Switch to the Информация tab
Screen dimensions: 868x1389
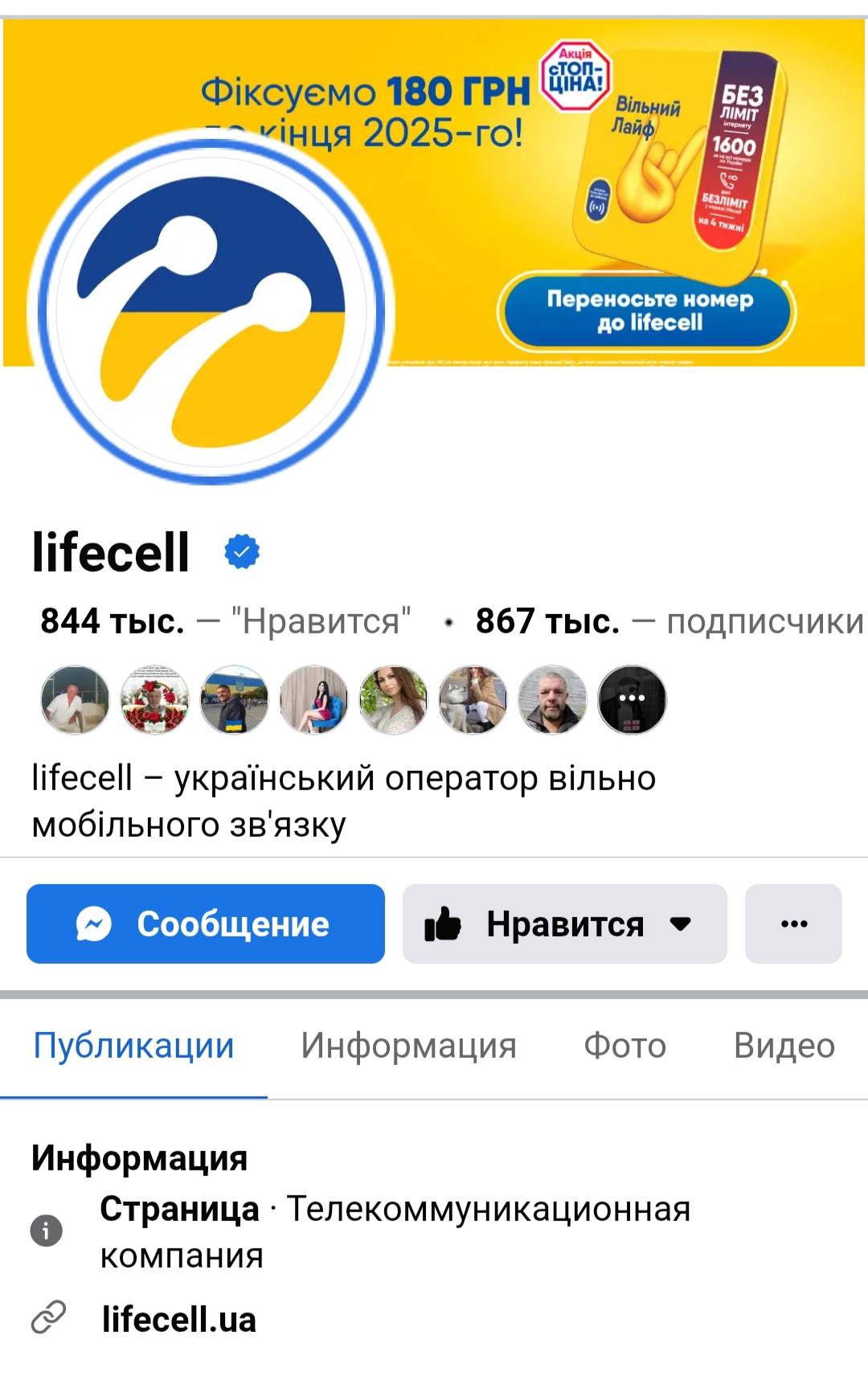tap(408, 1046)
